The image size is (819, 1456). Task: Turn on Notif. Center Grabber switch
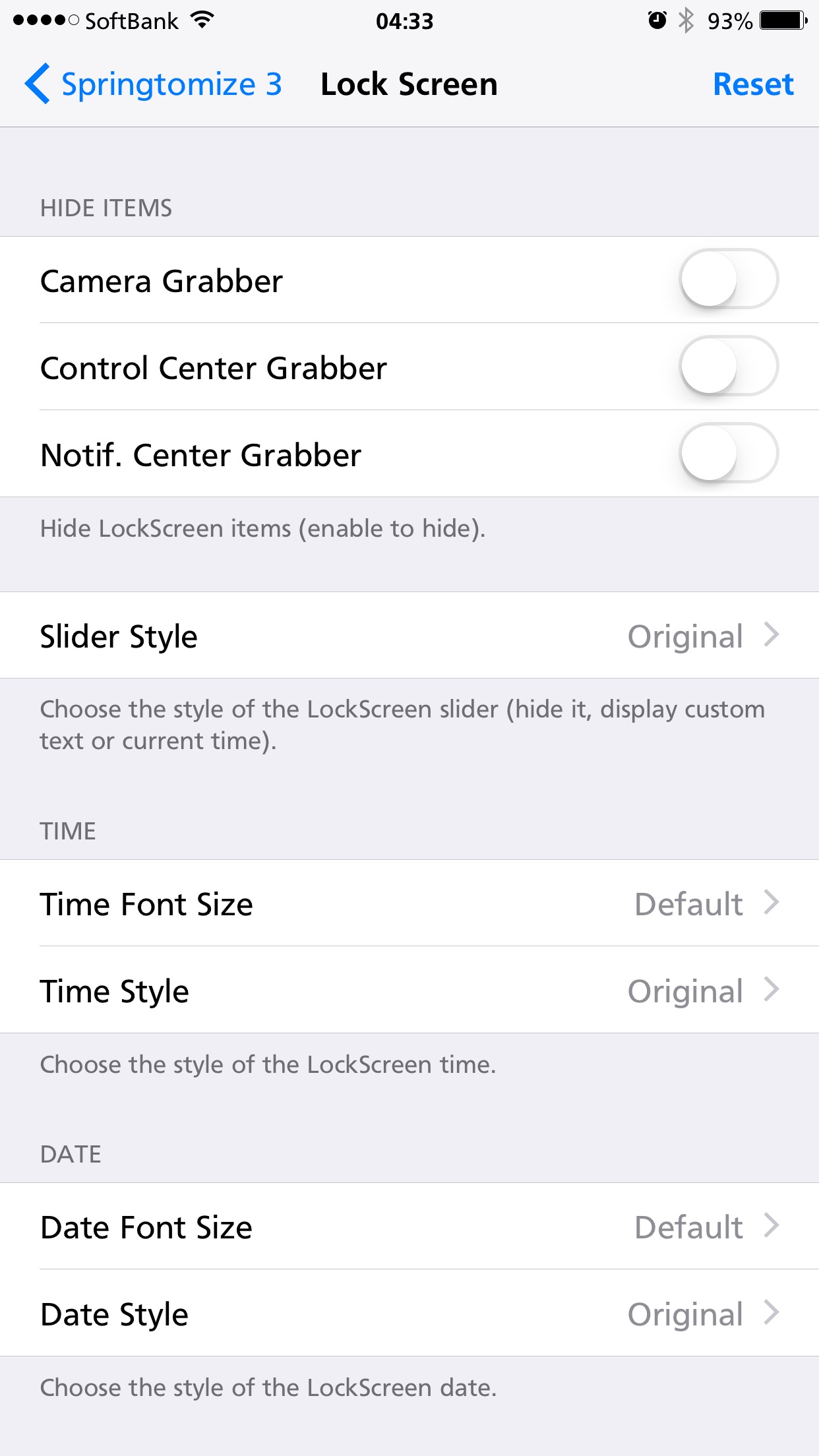point(729,453)
